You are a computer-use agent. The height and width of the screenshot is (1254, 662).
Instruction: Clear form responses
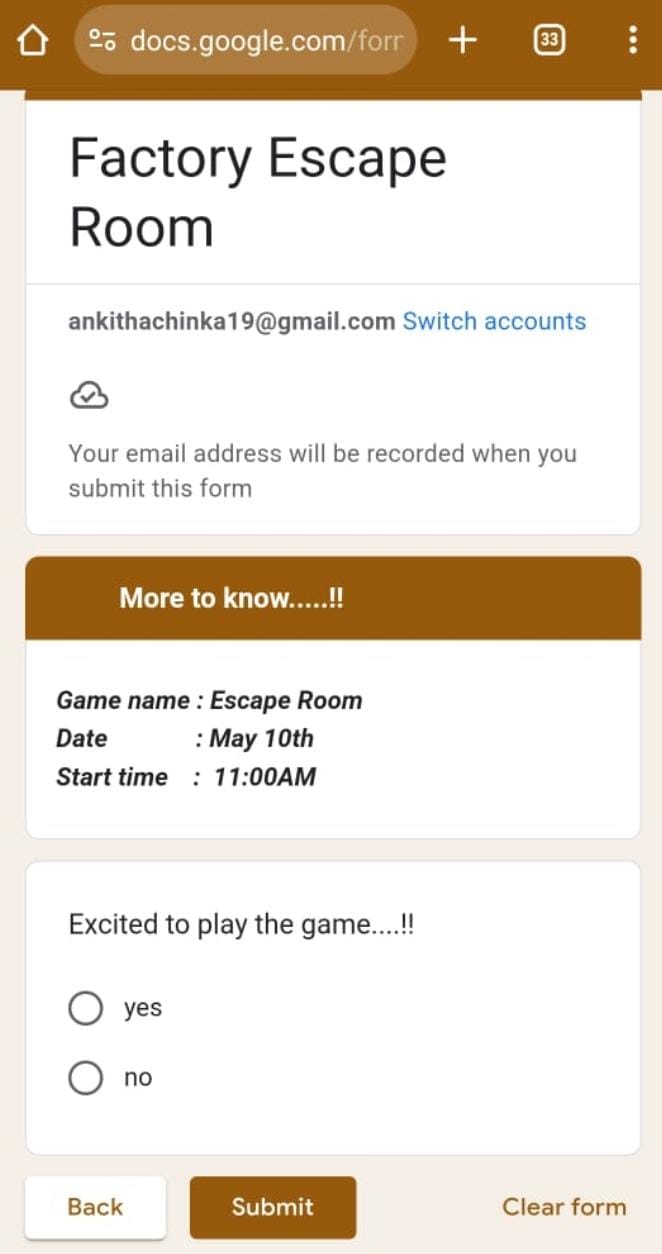564,1207
